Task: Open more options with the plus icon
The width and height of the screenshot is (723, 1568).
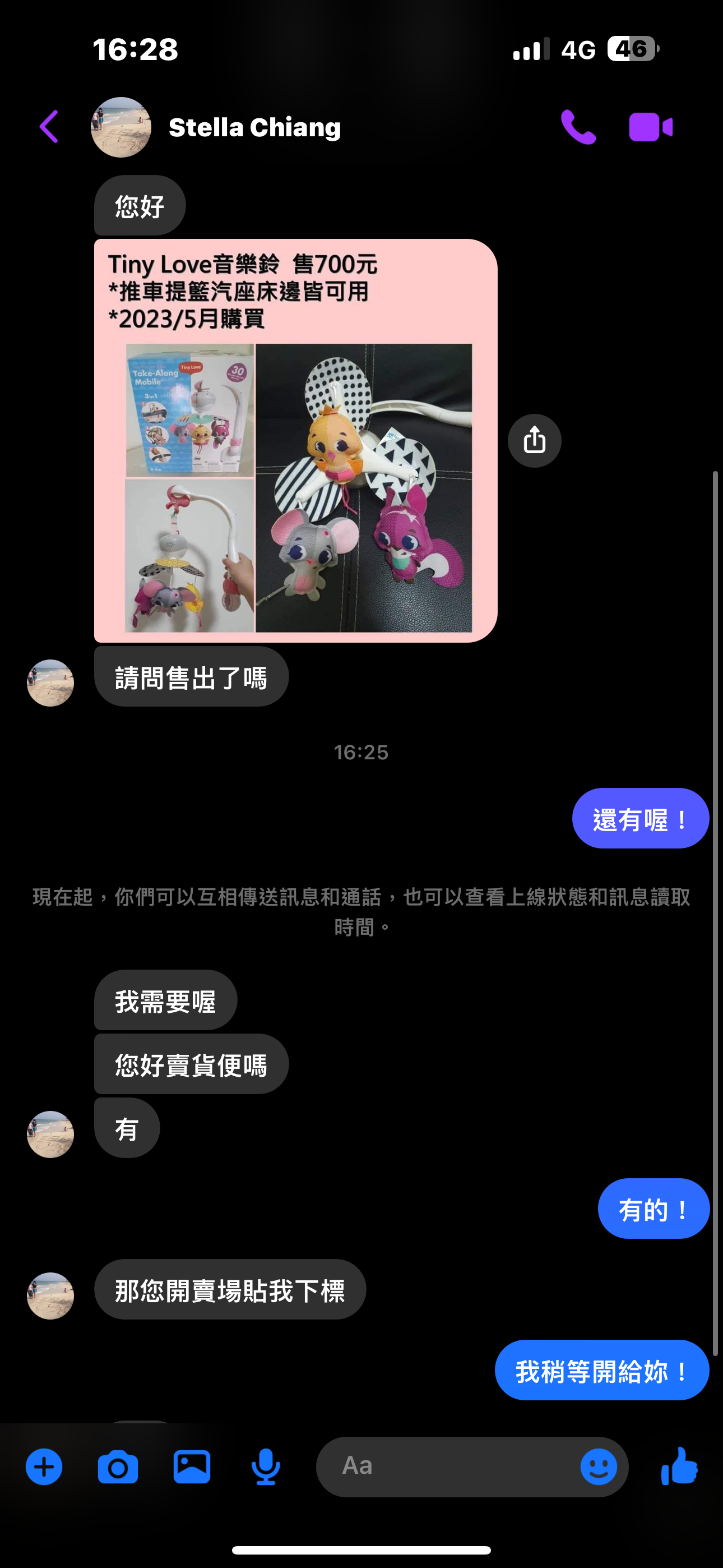Action: (x=44, y=1467)
